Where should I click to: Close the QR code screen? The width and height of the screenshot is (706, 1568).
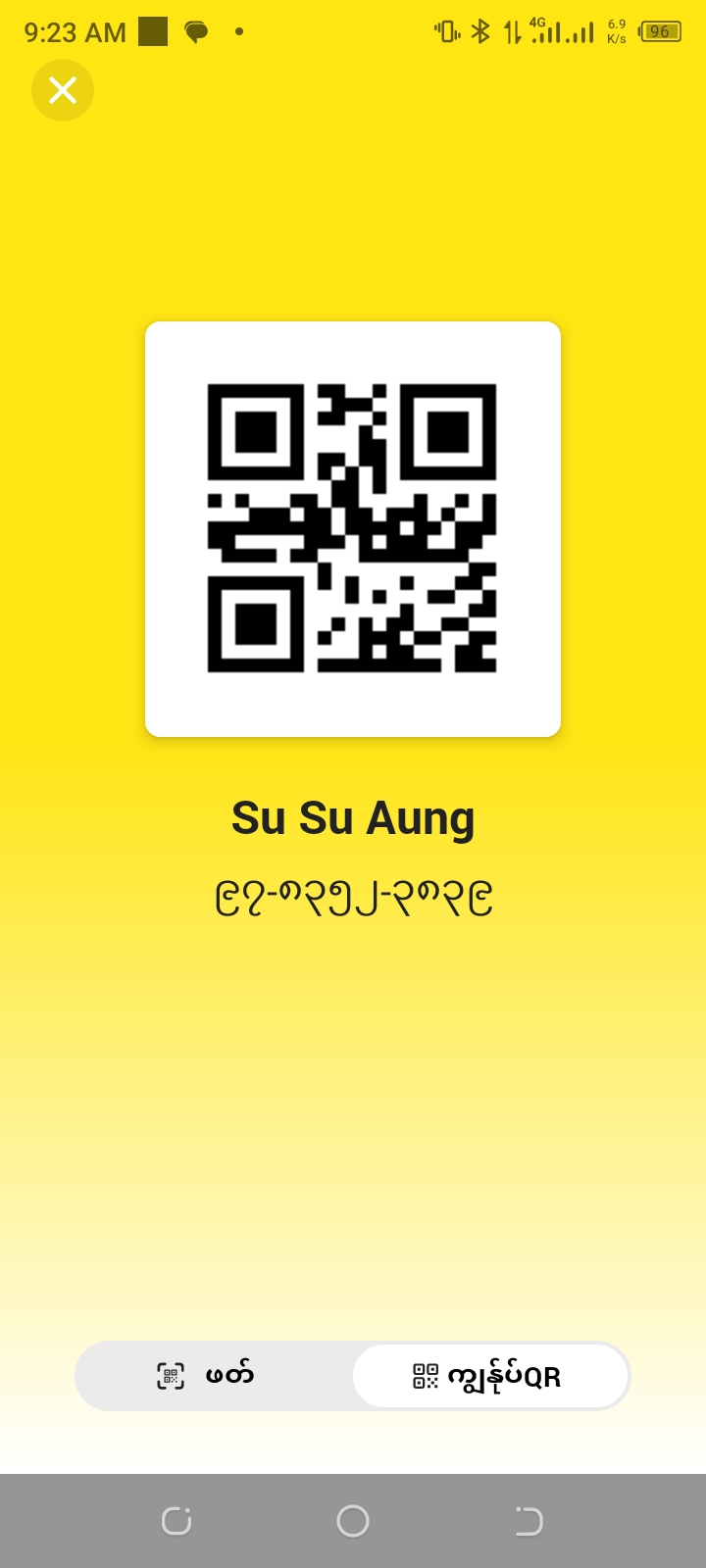[63, 90]
